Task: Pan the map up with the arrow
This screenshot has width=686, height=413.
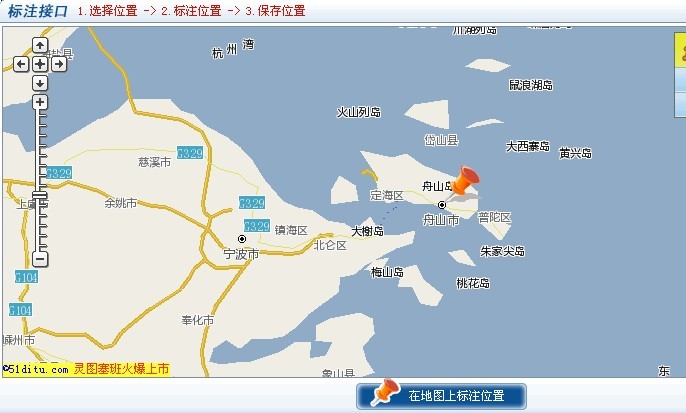Action: (40, 45)
